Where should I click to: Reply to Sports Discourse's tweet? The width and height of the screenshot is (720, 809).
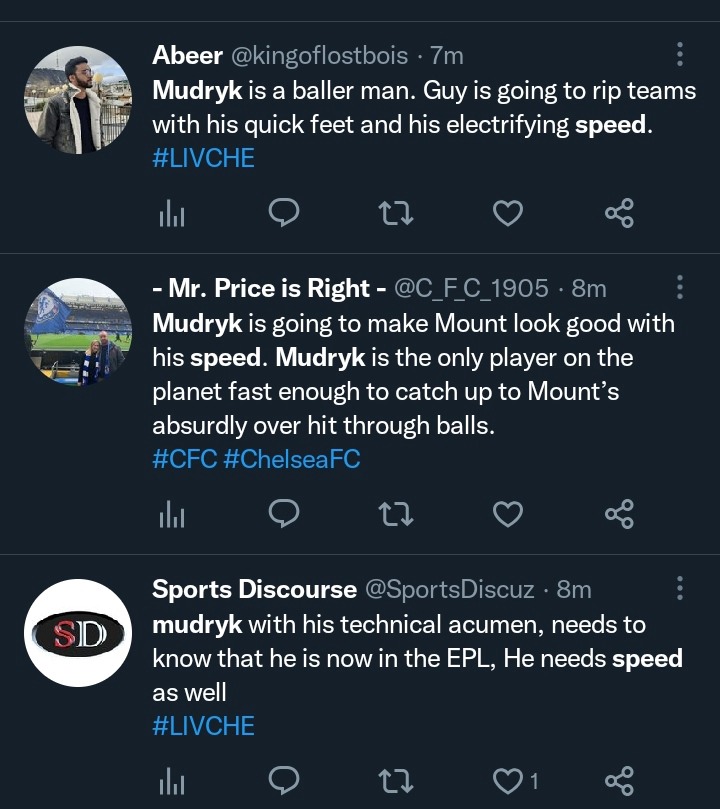point(286,780)
